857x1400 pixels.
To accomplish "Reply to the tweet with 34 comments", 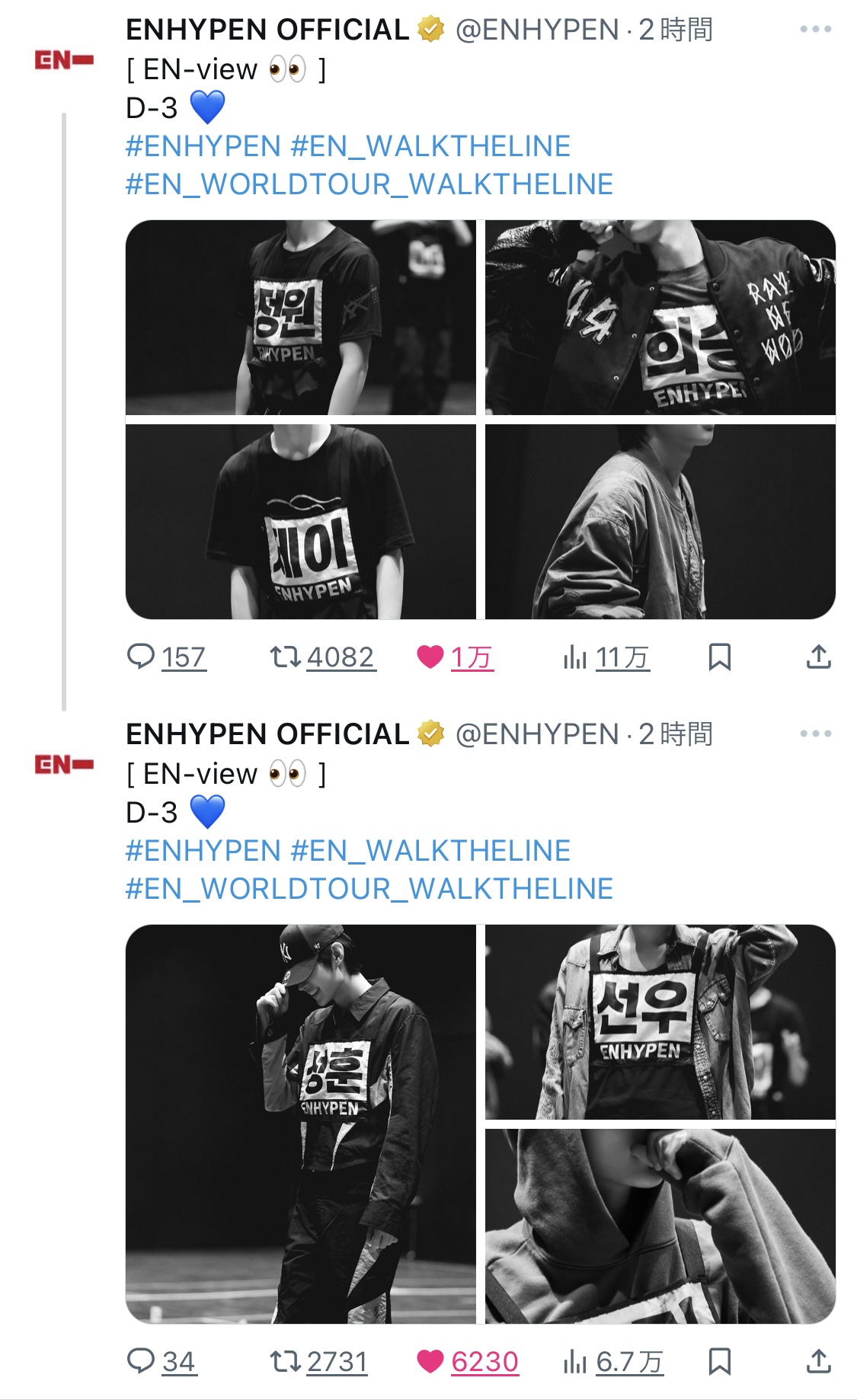I will (x=161, y=1361).
